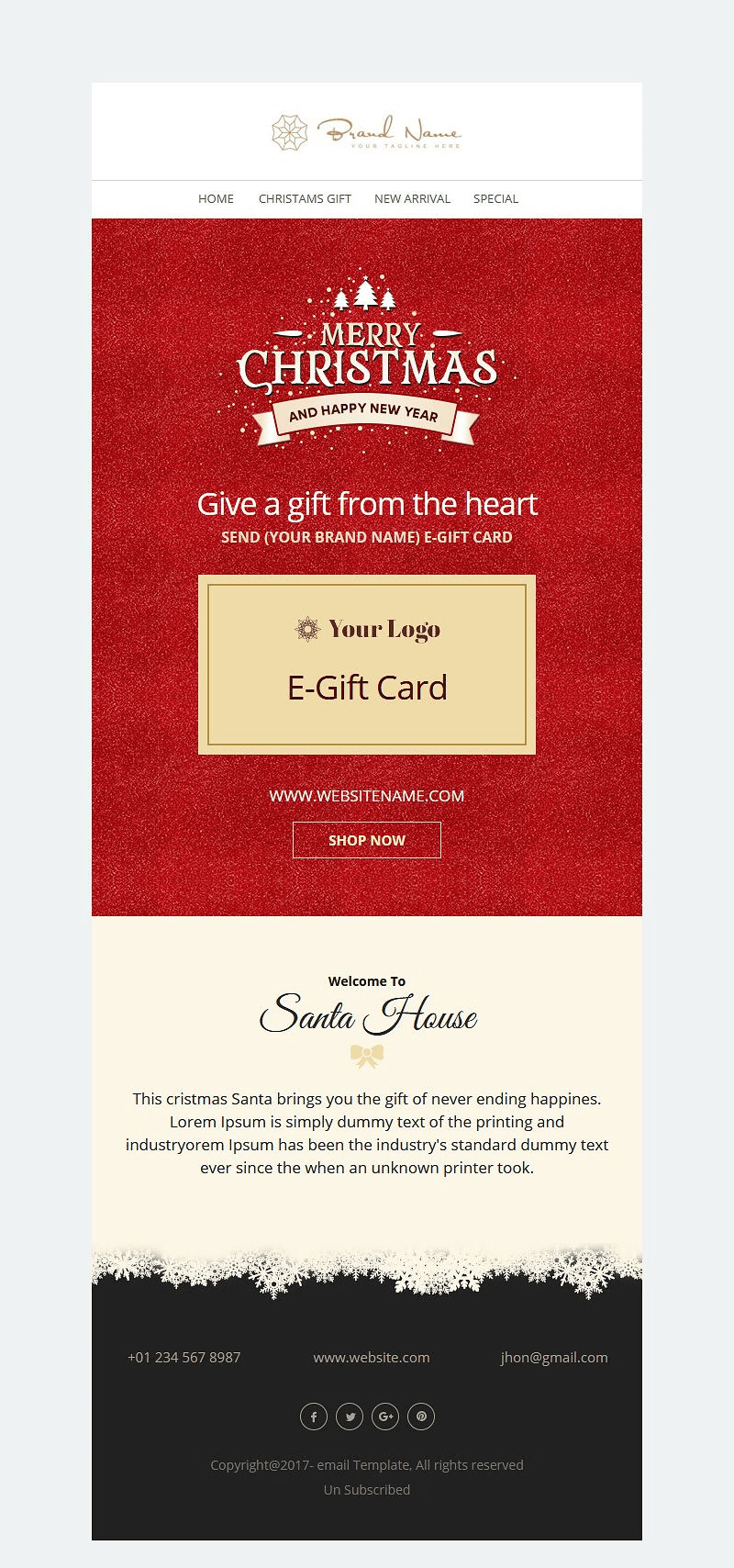Open the Facebook social icon
Viewport: 734px width, 1568px height.
[x=314, y=1417]
